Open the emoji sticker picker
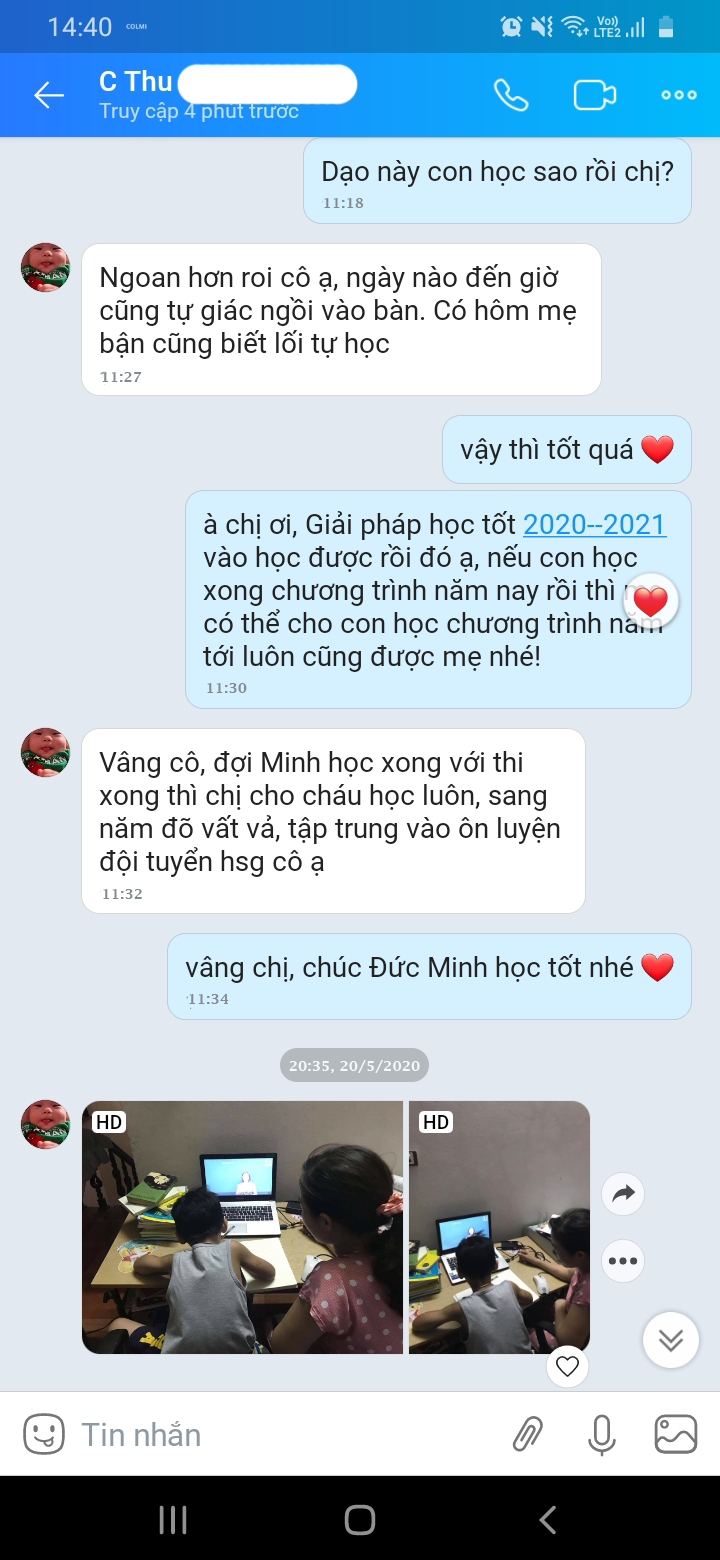Image resolution: width=720 pixels, height=1560 pixels. 43,1434
